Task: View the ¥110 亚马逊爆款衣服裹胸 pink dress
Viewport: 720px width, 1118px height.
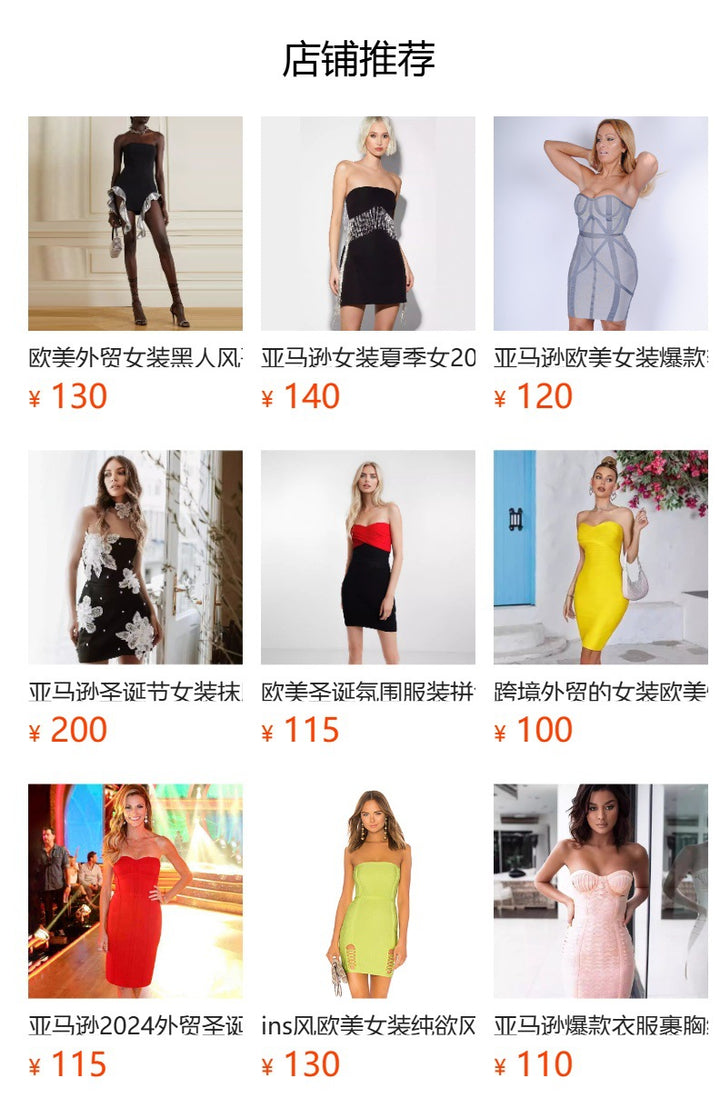Action: click(x=600, y=891)
